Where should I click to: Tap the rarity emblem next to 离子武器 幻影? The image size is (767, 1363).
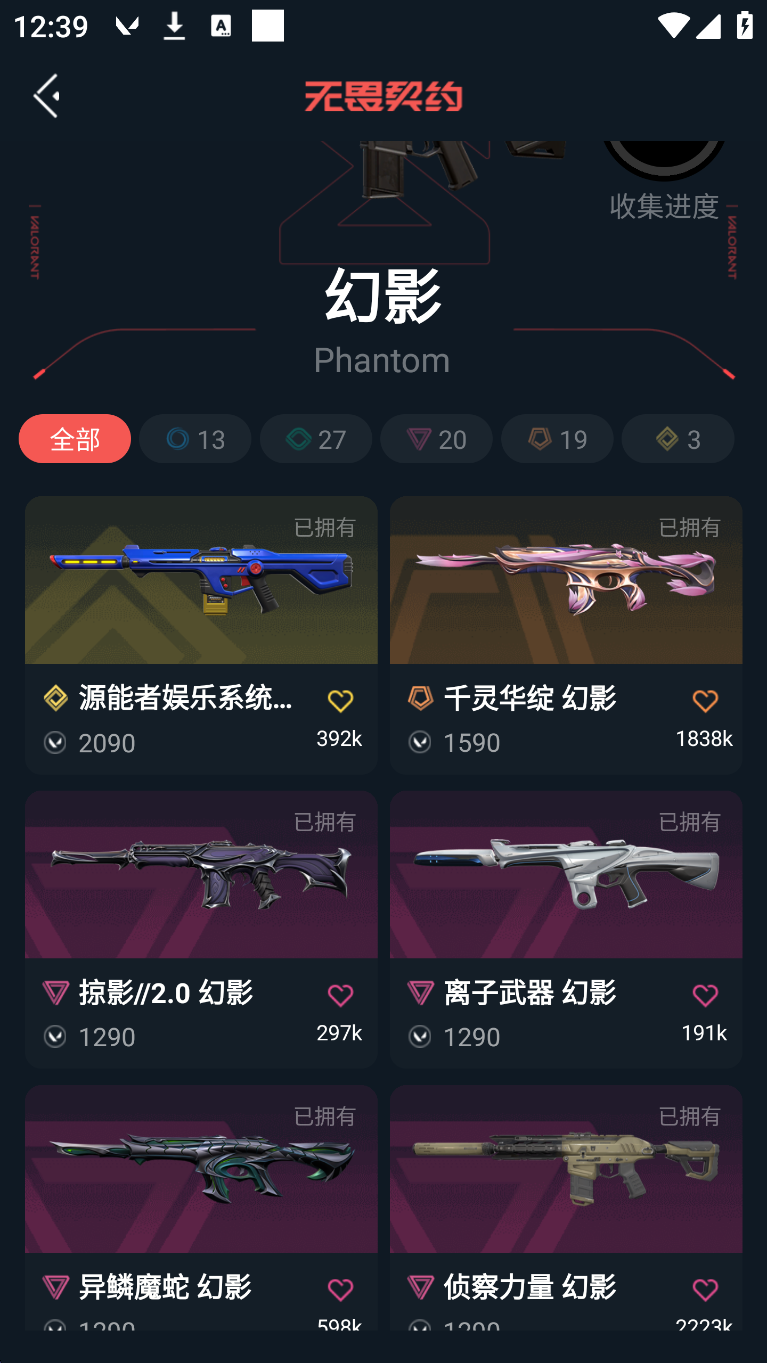click(x=420, y=993)
